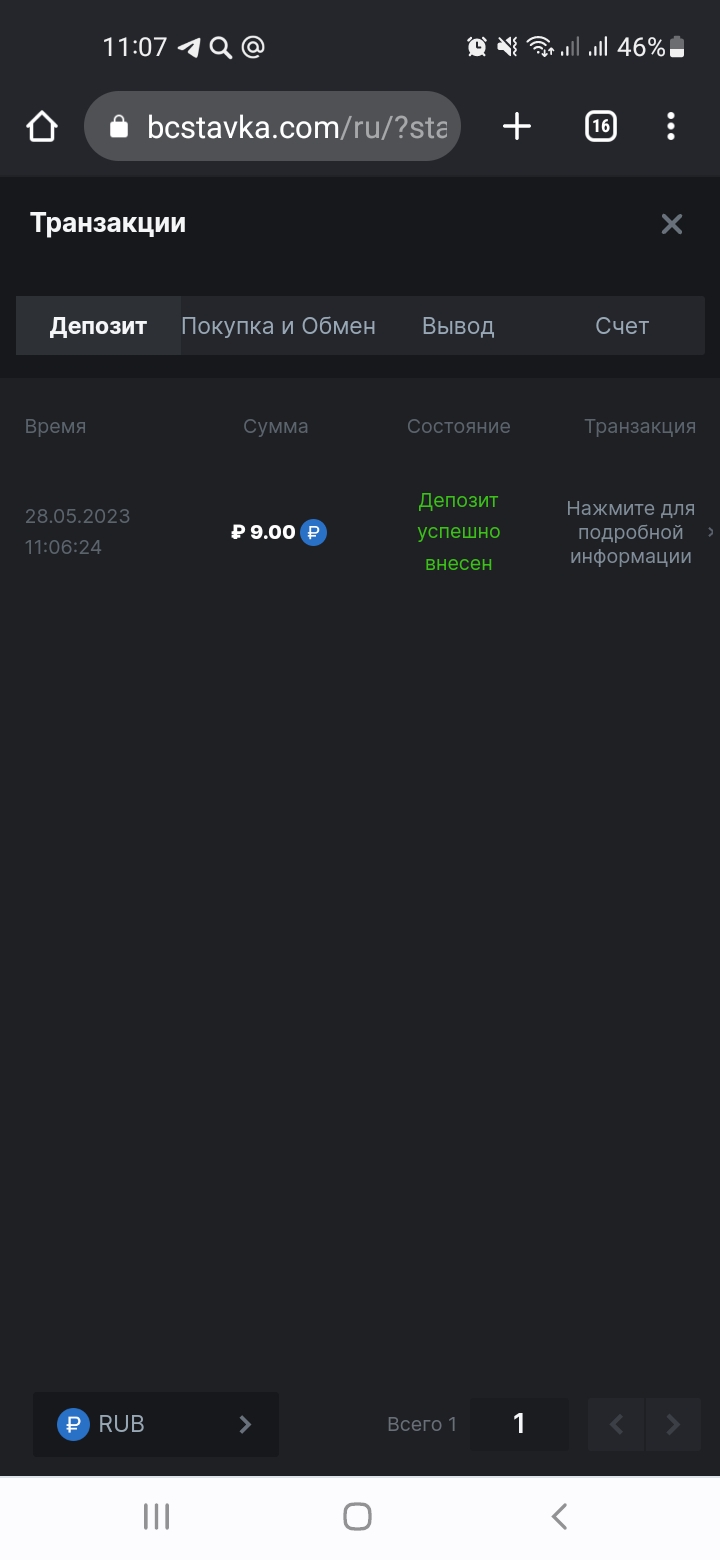
Task: Select the Депозит tab
Action: click(98, 326)
